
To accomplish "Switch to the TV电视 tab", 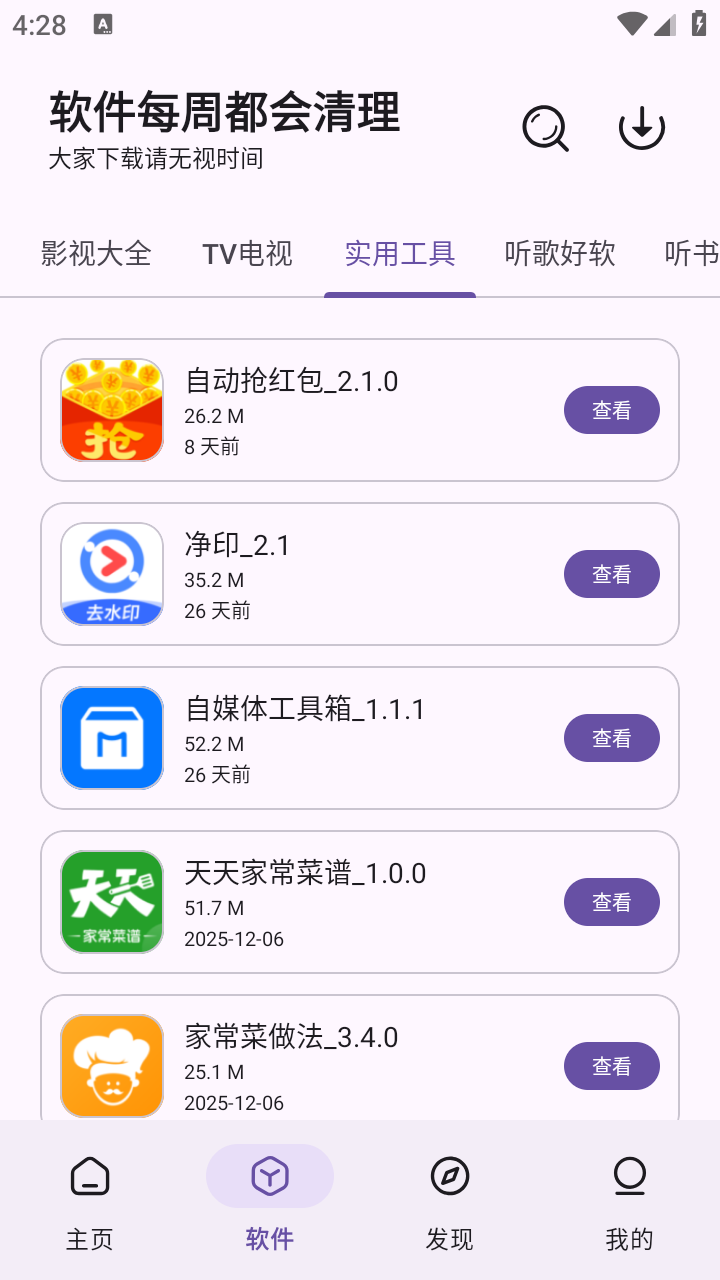I will point(246,255).
